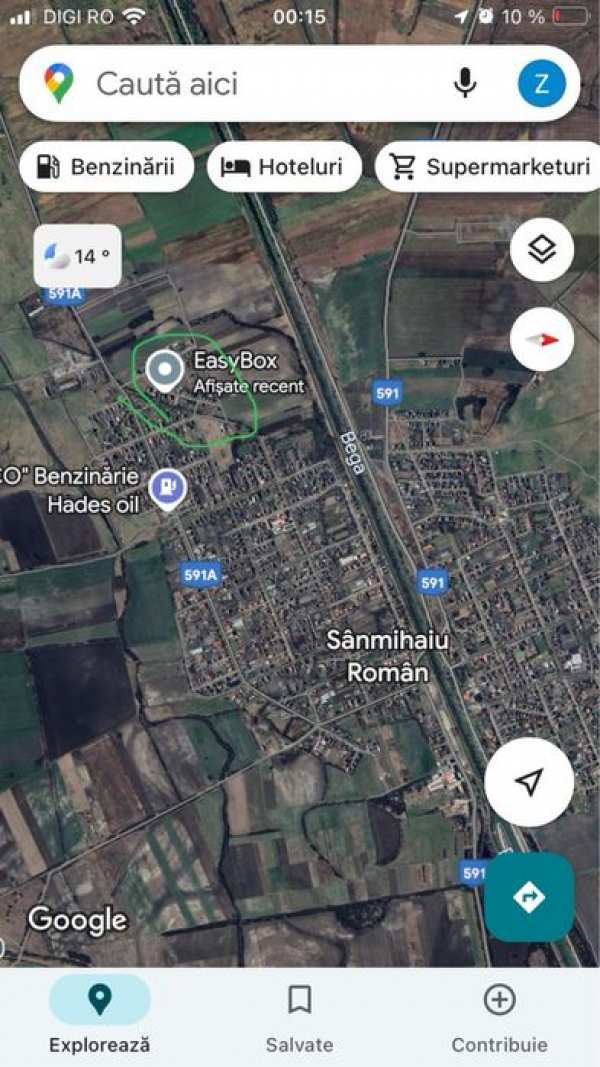Screen dimensions: 600x1067
Task: Start voice search with the microphone
Action: pos(465,83)
